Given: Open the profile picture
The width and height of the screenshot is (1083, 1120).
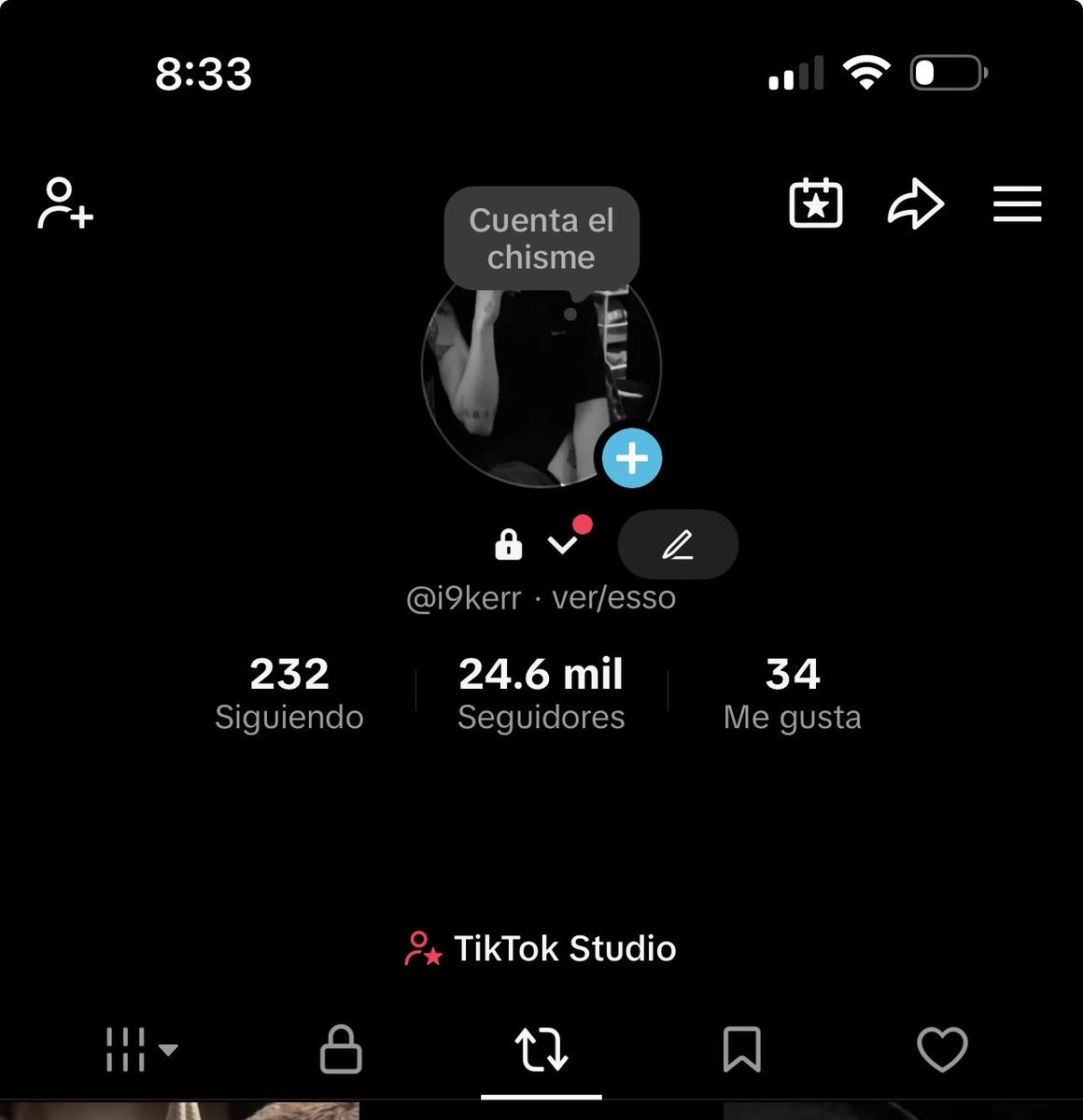Looking at the screenshot, I should 532,378.
